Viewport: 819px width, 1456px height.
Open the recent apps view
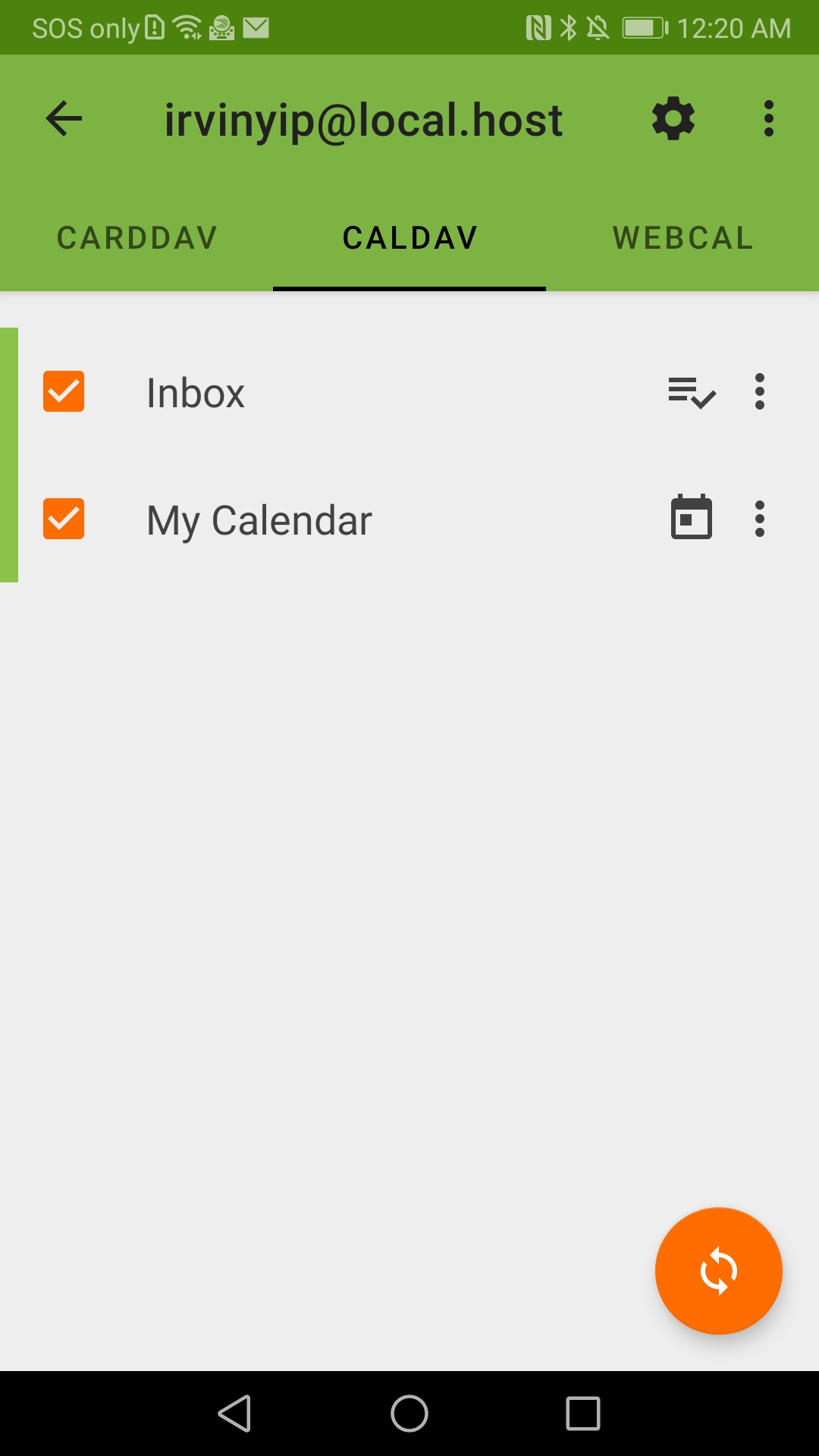point(582,1414)
